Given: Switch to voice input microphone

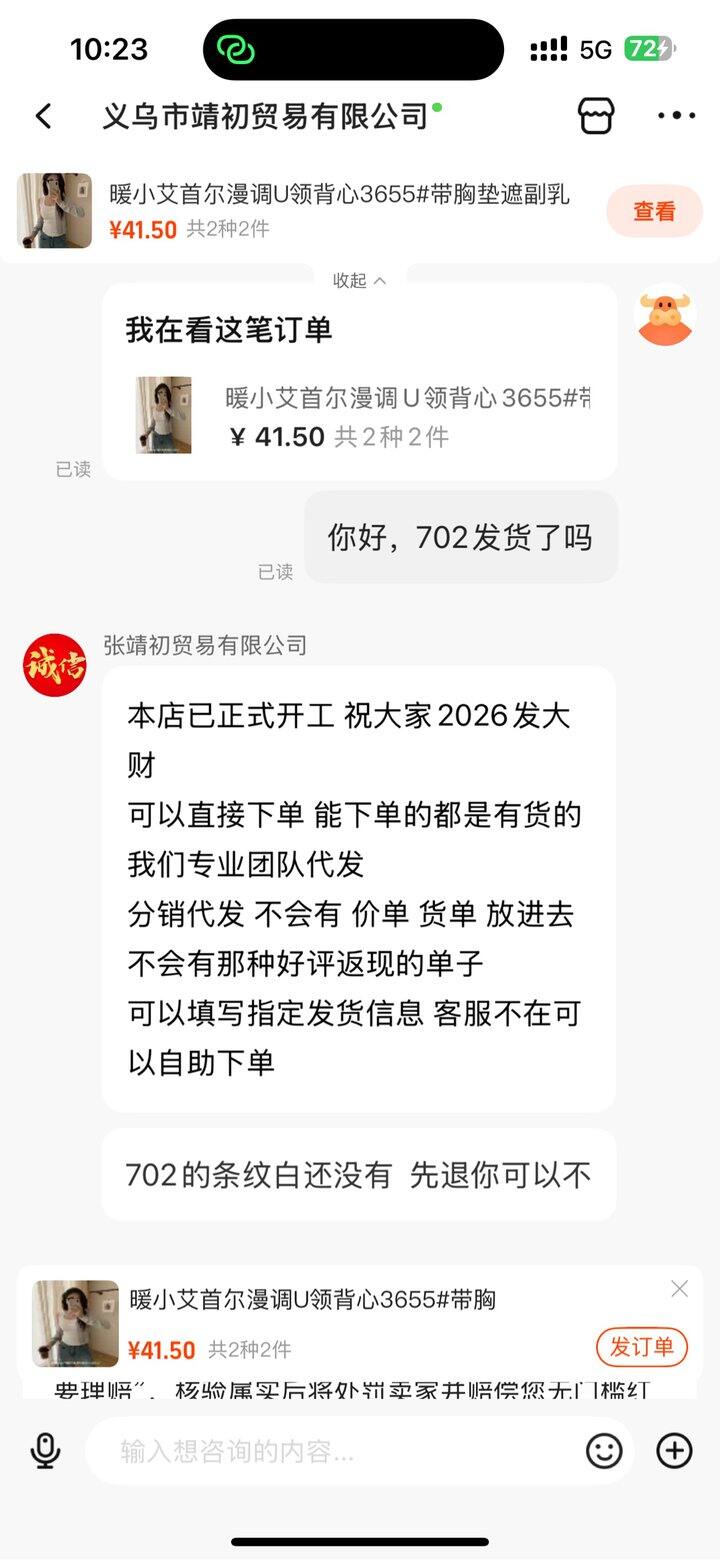Looking at the screenshot, I should click(46, 1450).
